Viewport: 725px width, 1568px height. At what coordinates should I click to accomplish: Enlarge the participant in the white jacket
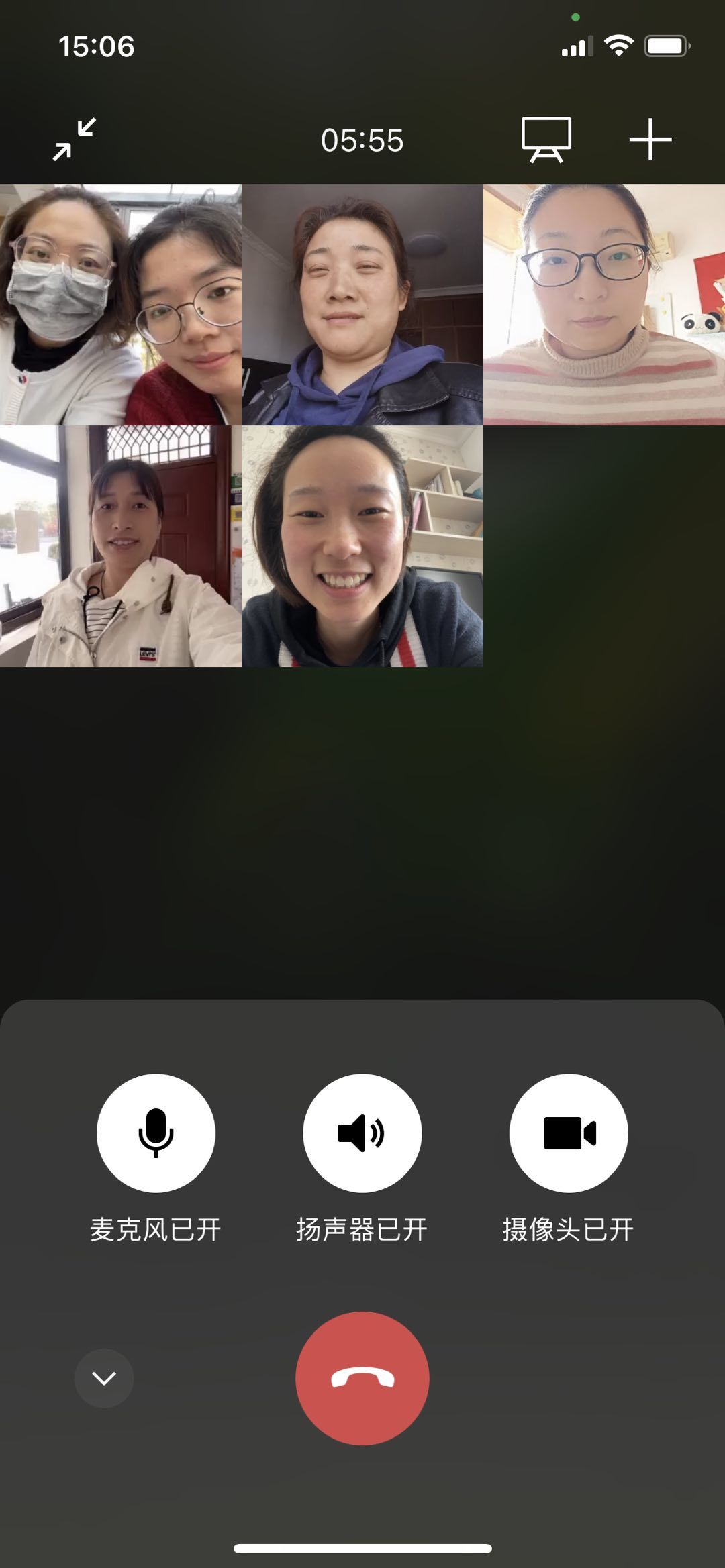(x=121, y=546)
